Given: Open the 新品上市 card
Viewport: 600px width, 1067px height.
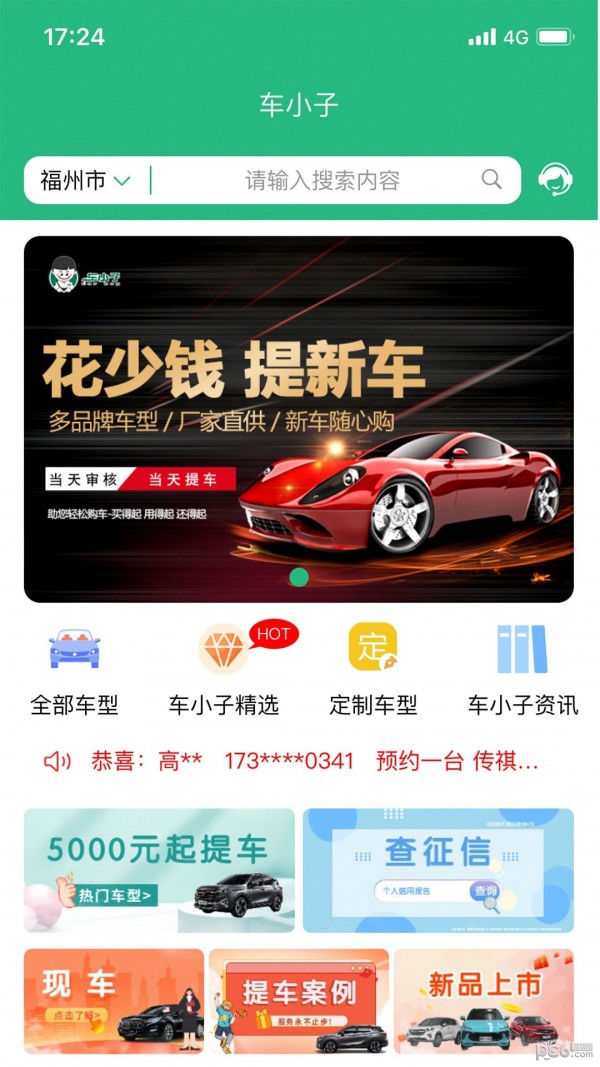Looking at the screenshot, I should [484, 1001].
